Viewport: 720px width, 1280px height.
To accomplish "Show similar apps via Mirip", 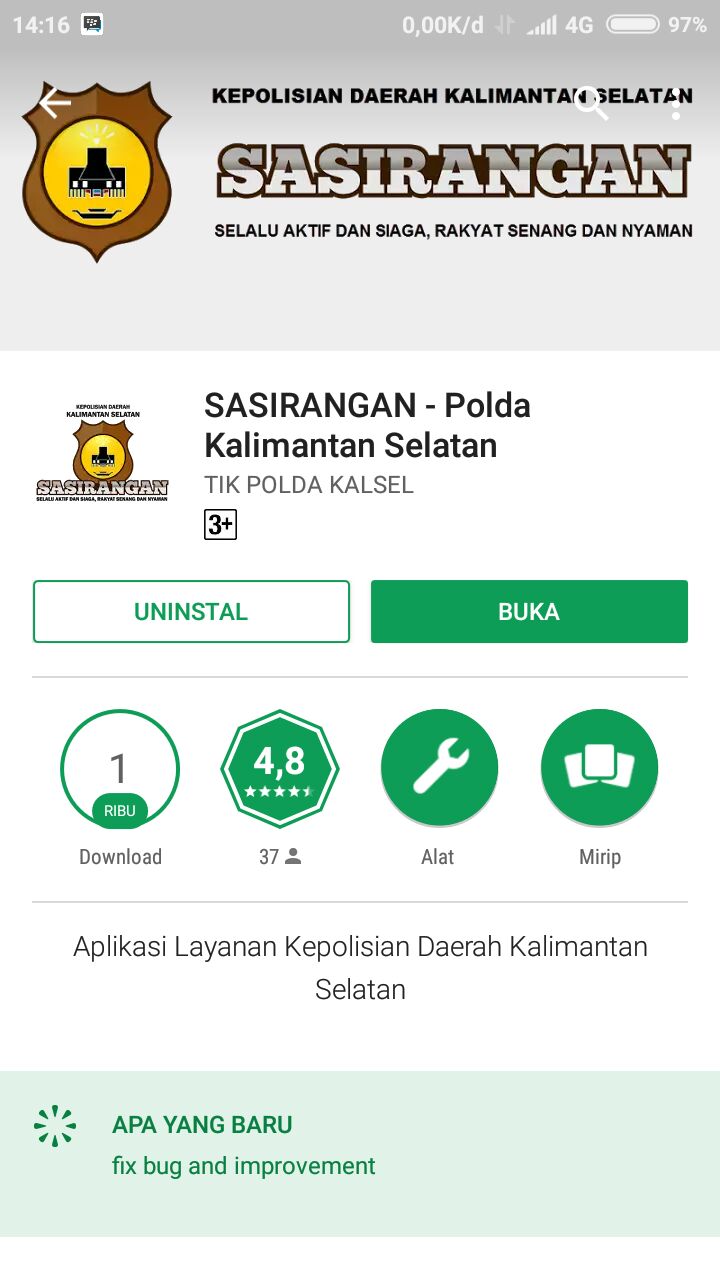I will [599, 768].
